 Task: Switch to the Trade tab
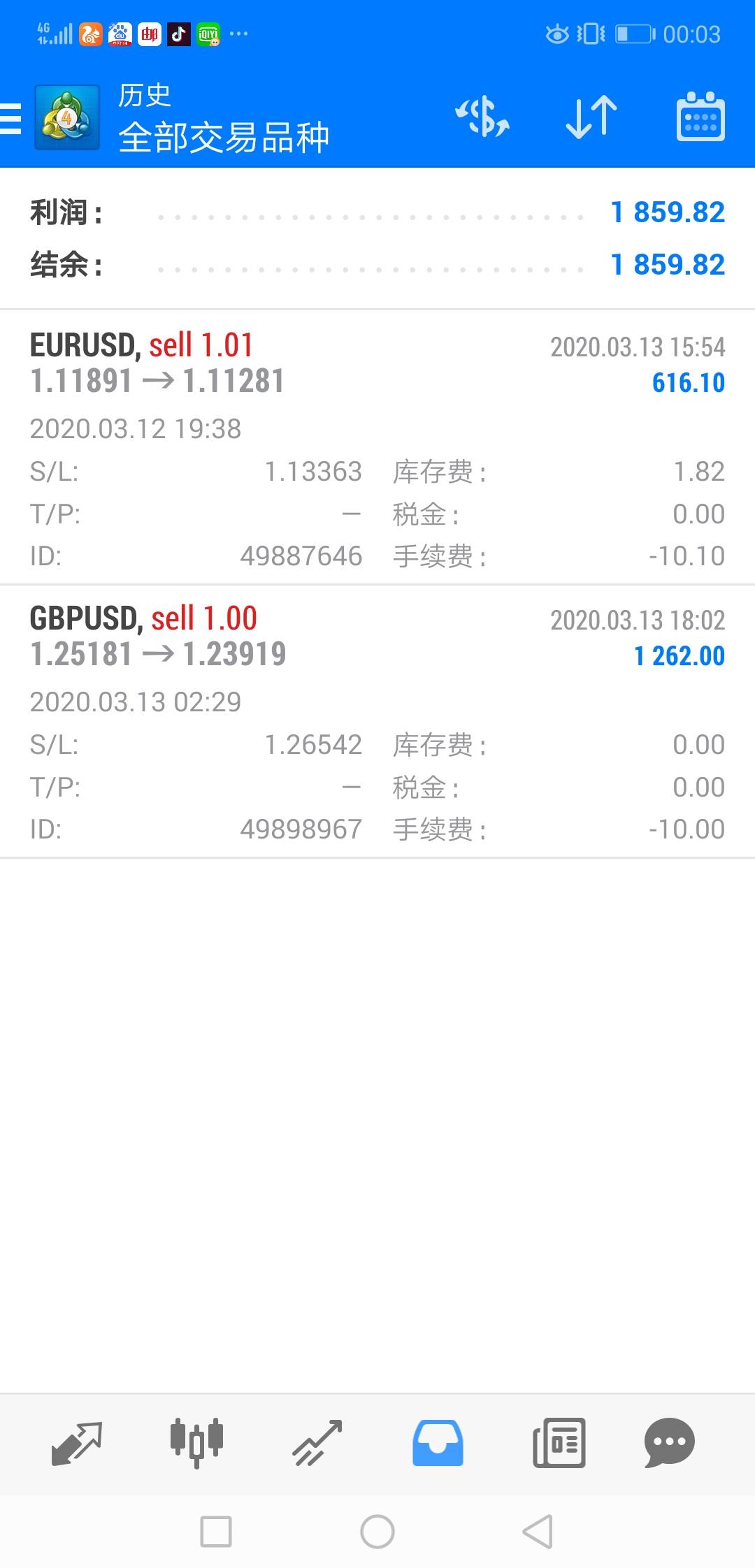tap(317, 1442)
